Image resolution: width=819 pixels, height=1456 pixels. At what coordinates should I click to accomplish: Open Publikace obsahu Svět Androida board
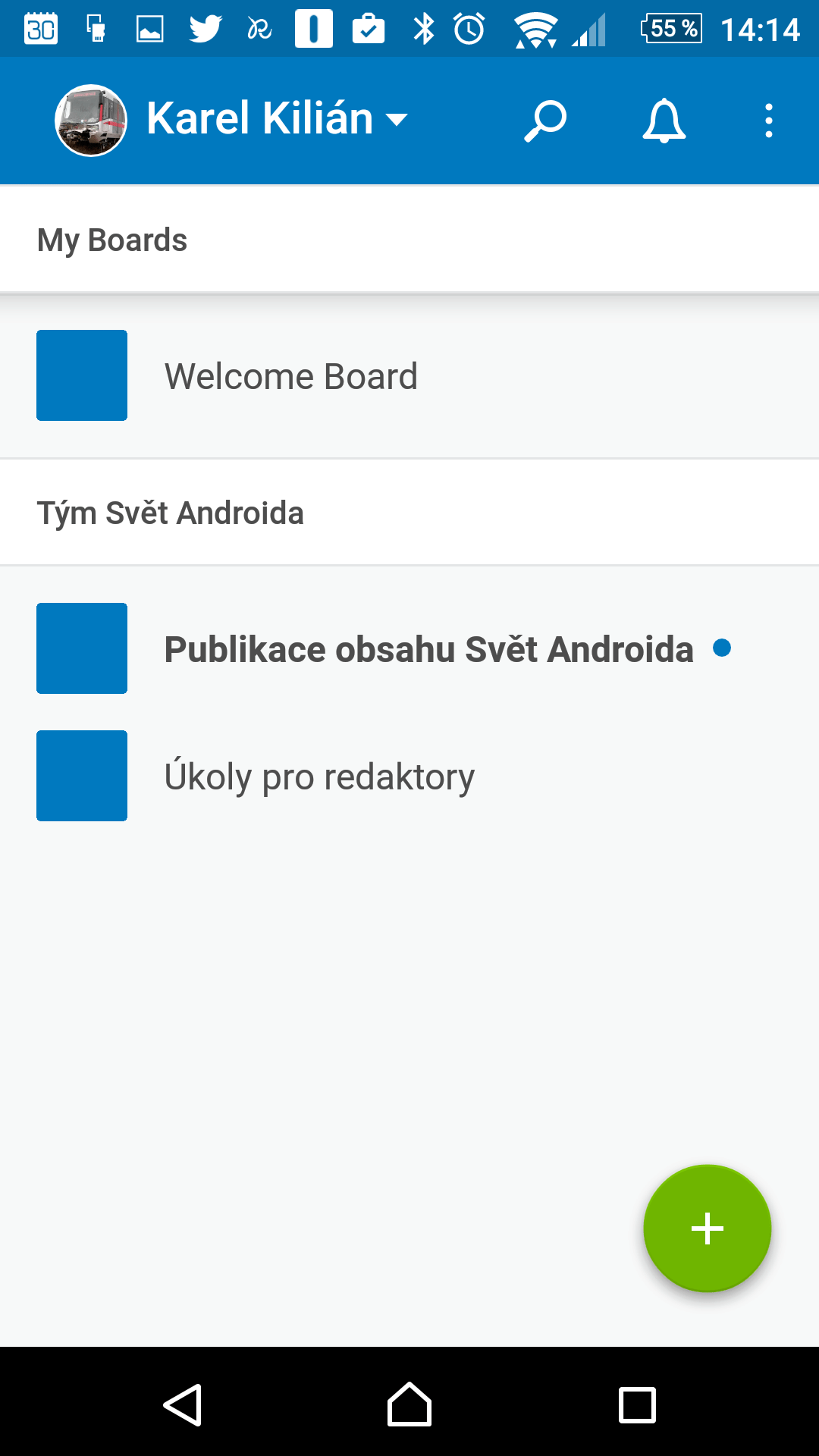click(409, 648)
